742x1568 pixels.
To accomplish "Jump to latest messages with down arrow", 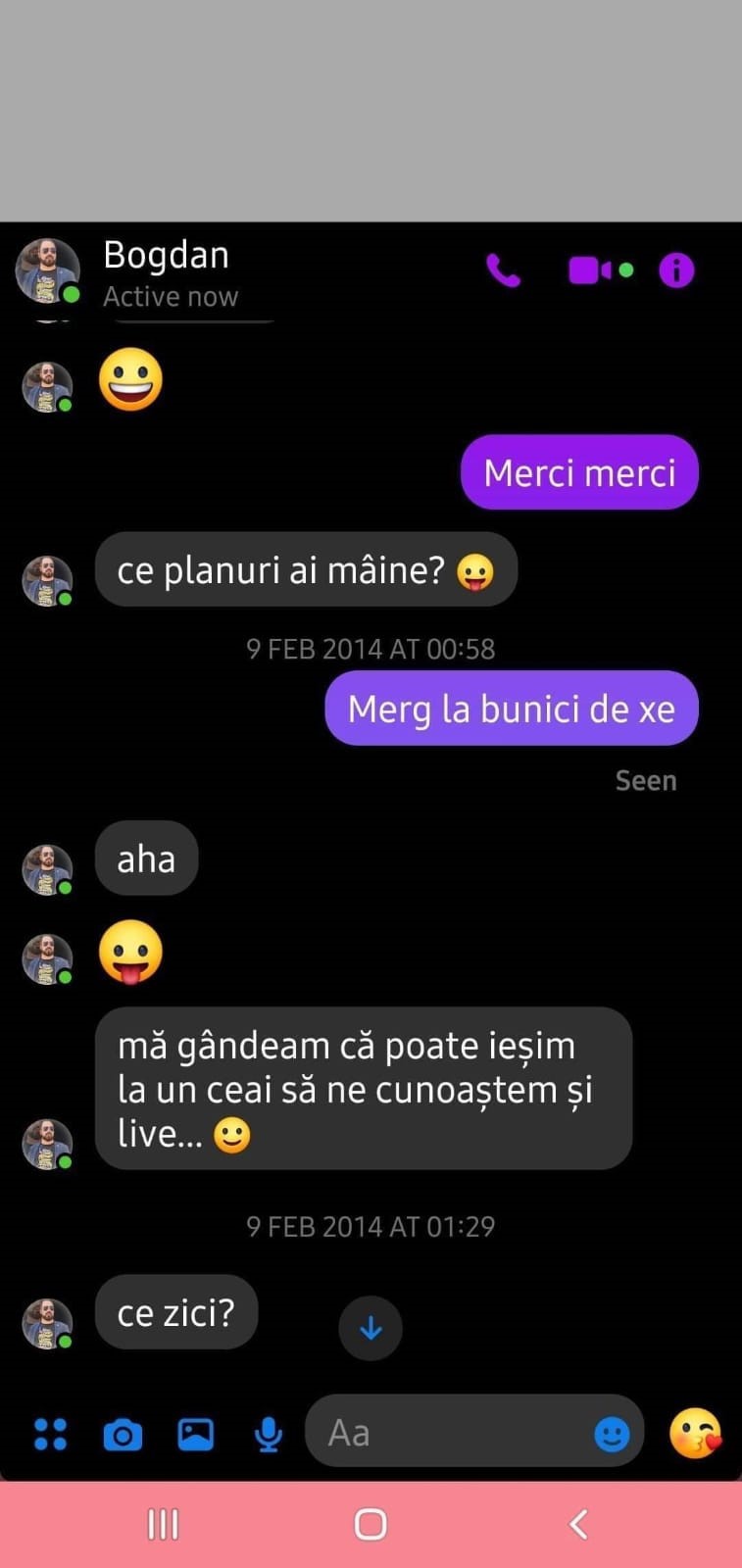I will pyautogui.click(x=371, y=1328).
